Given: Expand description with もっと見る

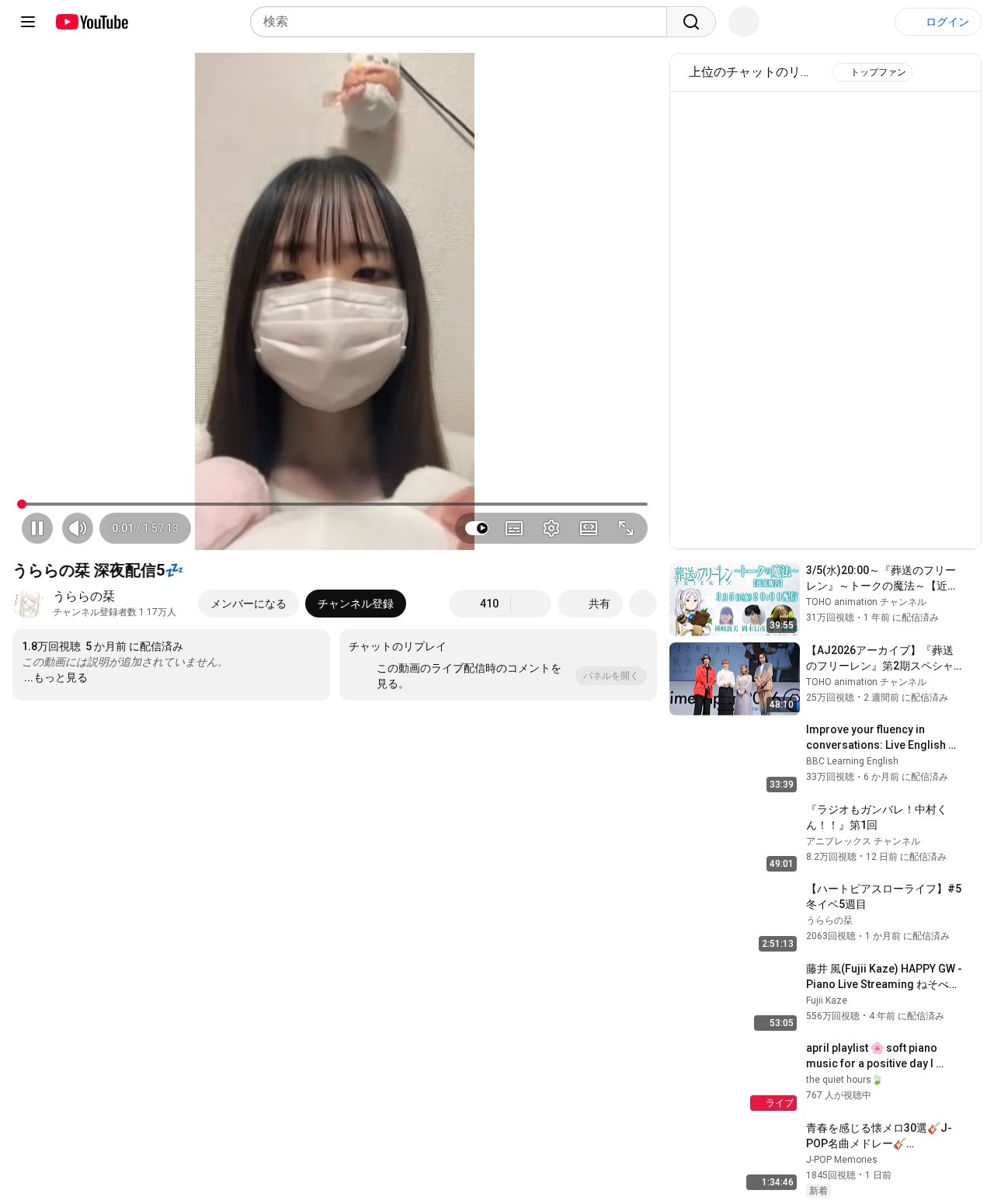Looking at the screenshot, I should pos(56,677).
